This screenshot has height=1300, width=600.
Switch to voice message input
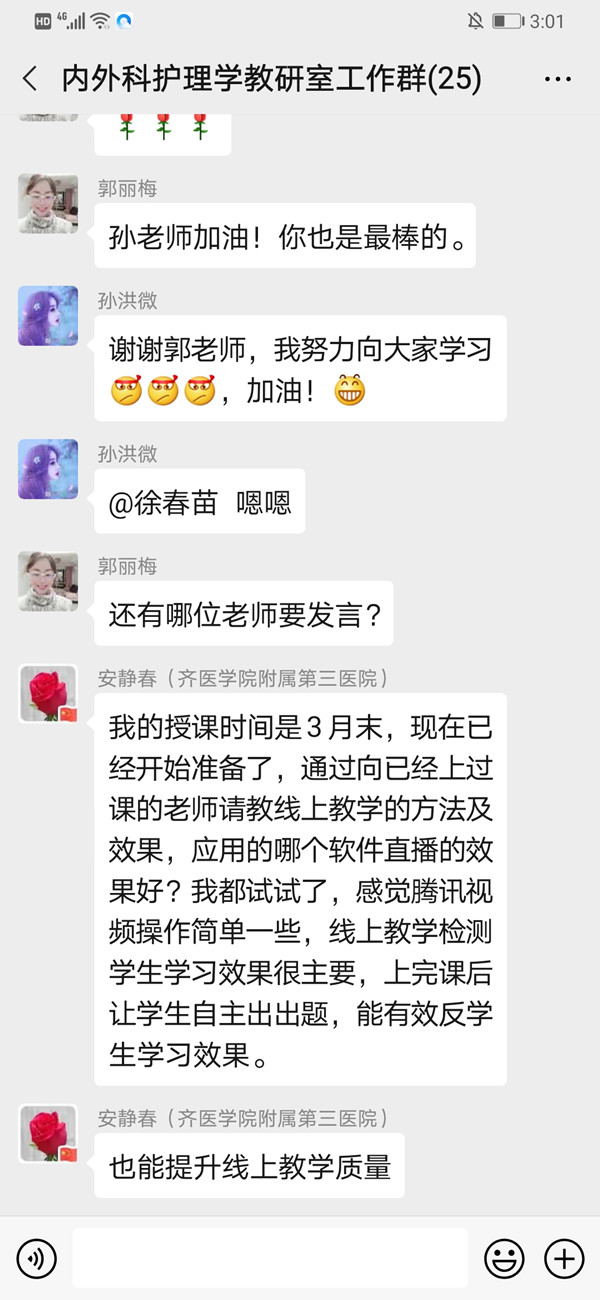pos(37,1258)
